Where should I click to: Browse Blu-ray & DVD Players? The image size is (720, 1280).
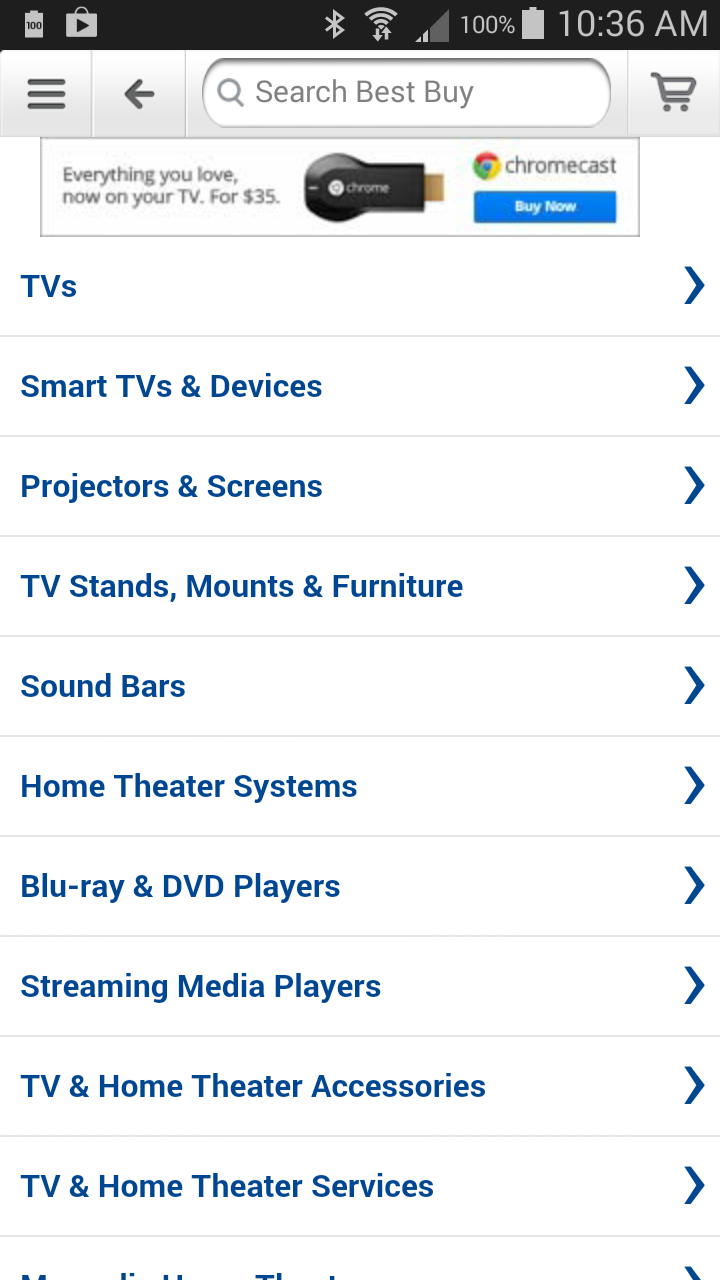coord(360,887)
